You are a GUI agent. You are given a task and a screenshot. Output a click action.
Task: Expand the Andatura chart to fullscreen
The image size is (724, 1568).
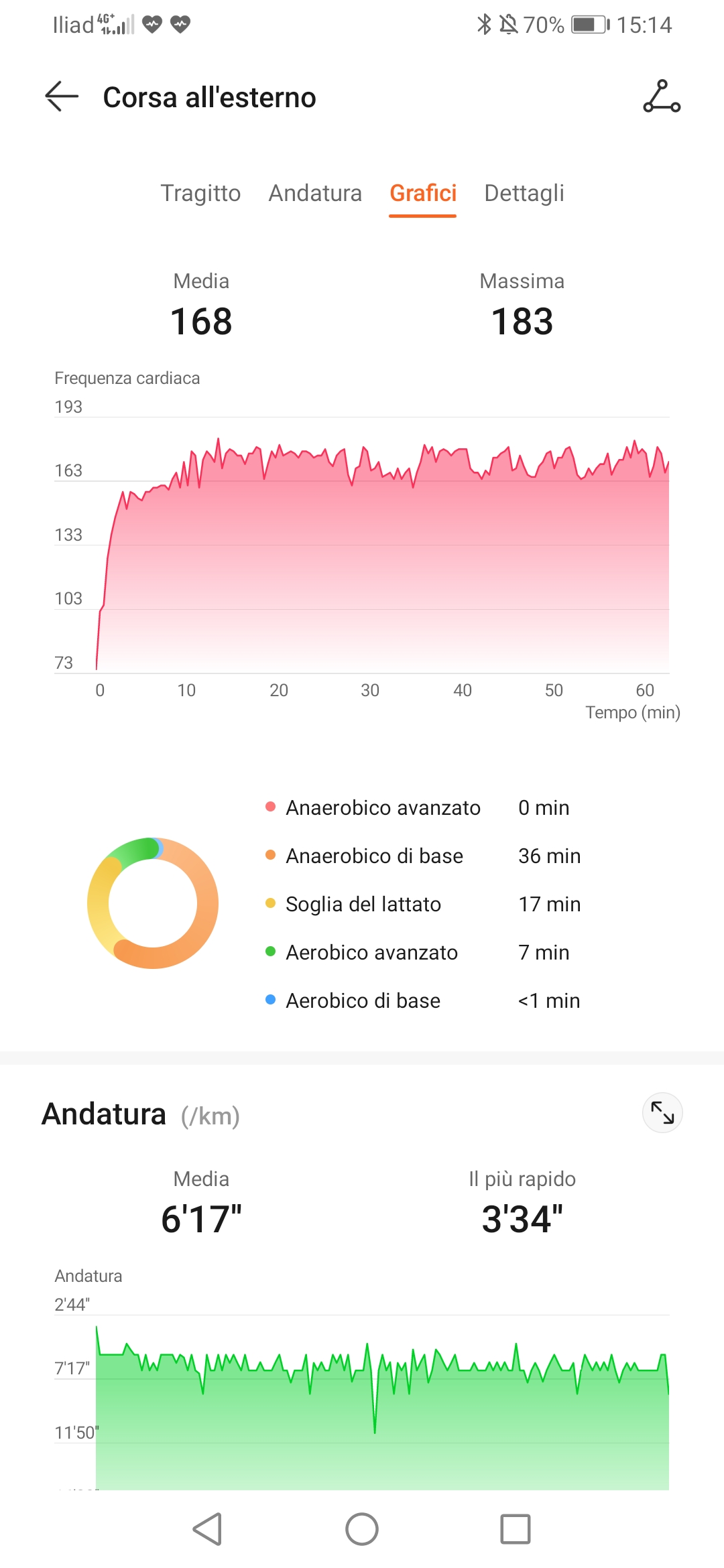(x=662, y=1113)
